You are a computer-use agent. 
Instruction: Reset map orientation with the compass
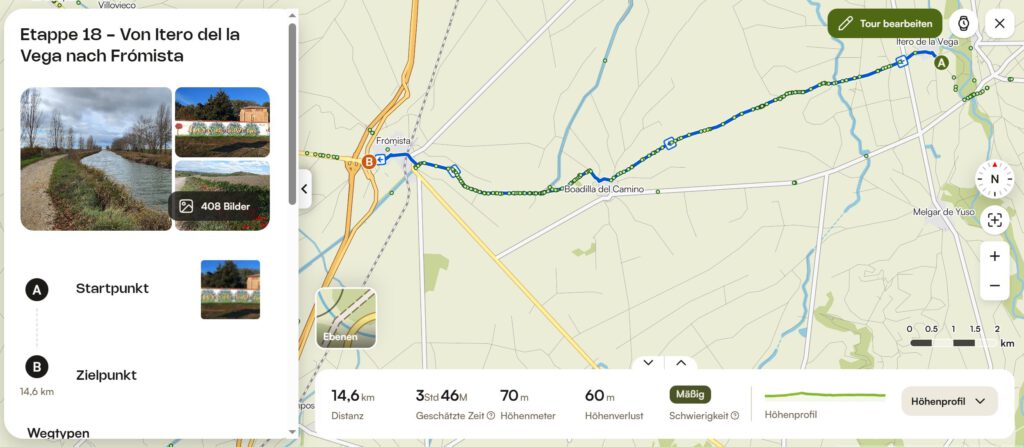coord(994,179)
